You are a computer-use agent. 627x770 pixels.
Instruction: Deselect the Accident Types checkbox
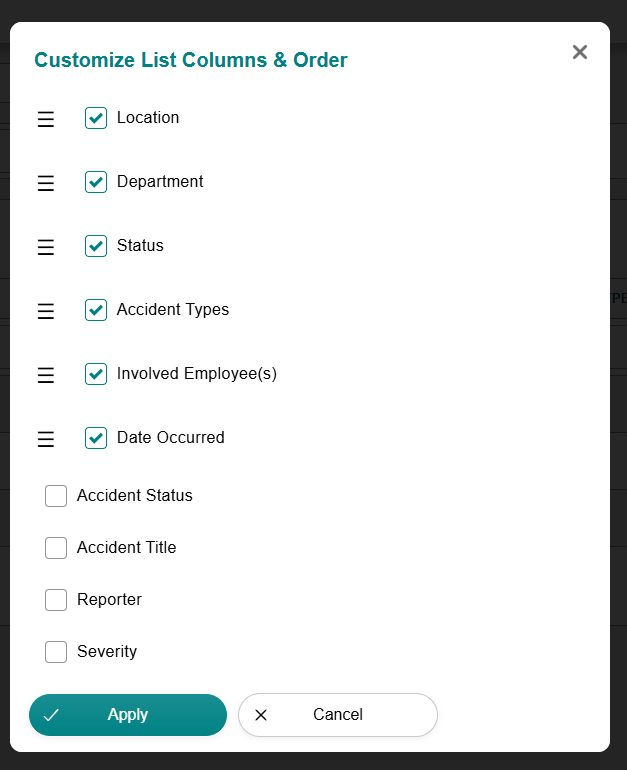click(x=96, y=310)
